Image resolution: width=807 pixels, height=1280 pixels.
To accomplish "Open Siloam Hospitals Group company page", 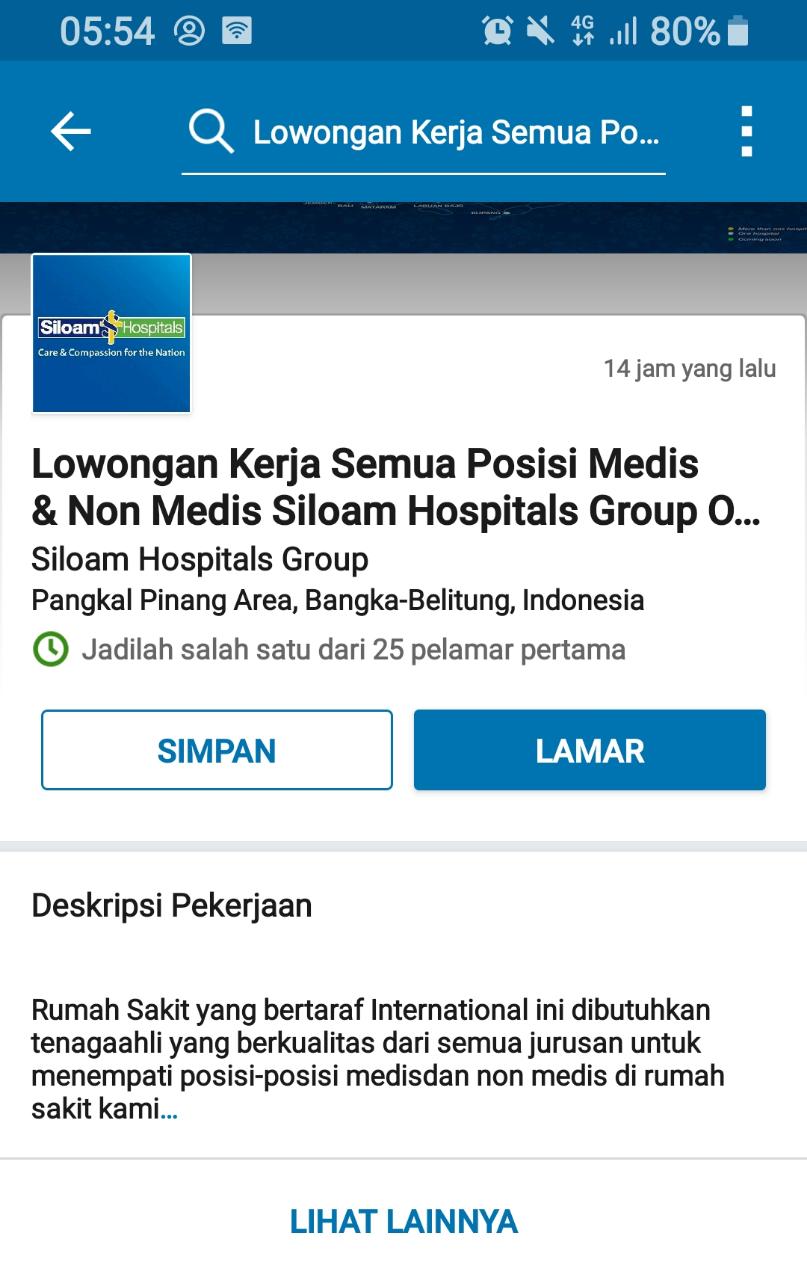I will click(x=200, y=559).
